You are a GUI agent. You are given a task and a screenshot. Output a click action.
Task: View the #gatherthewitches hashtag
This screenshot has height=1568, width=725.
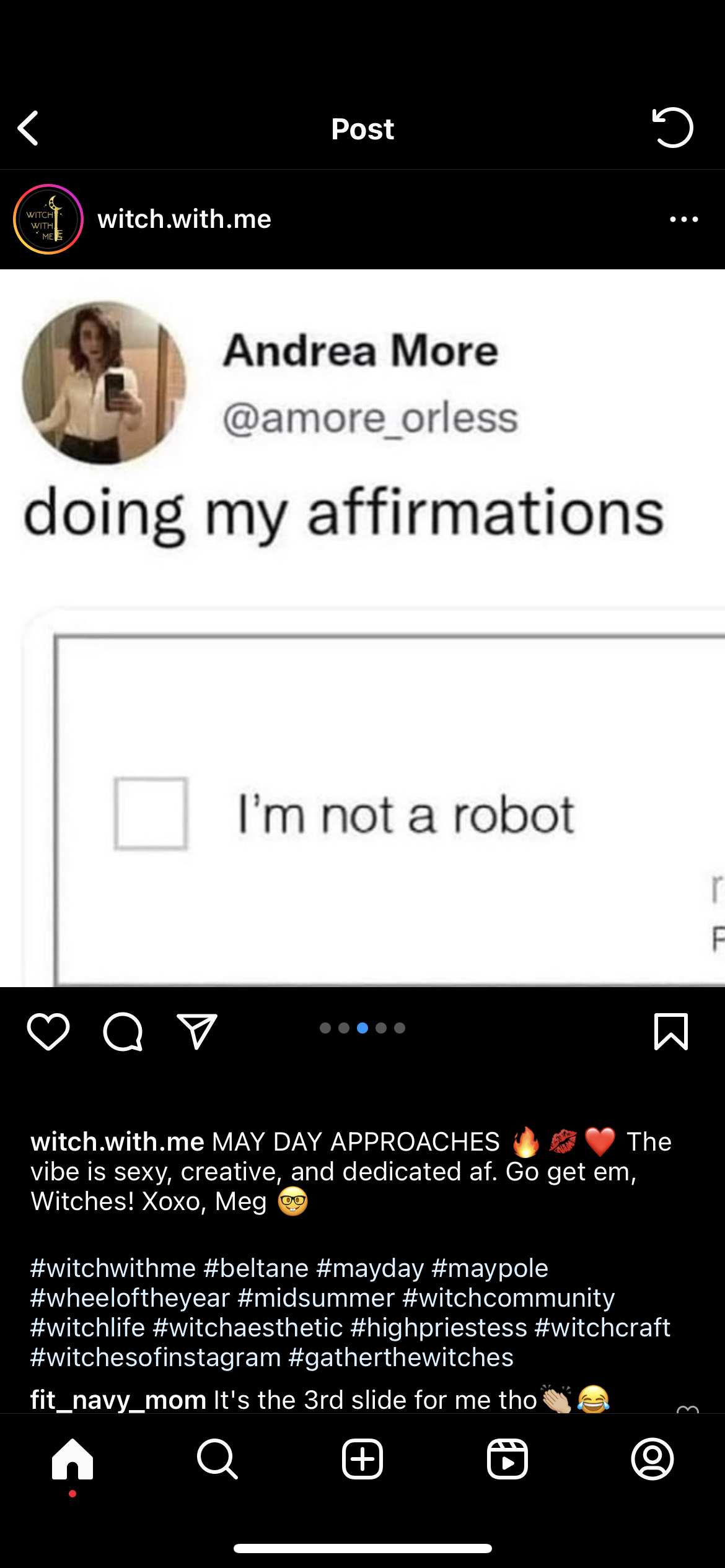coord(401,1357)
